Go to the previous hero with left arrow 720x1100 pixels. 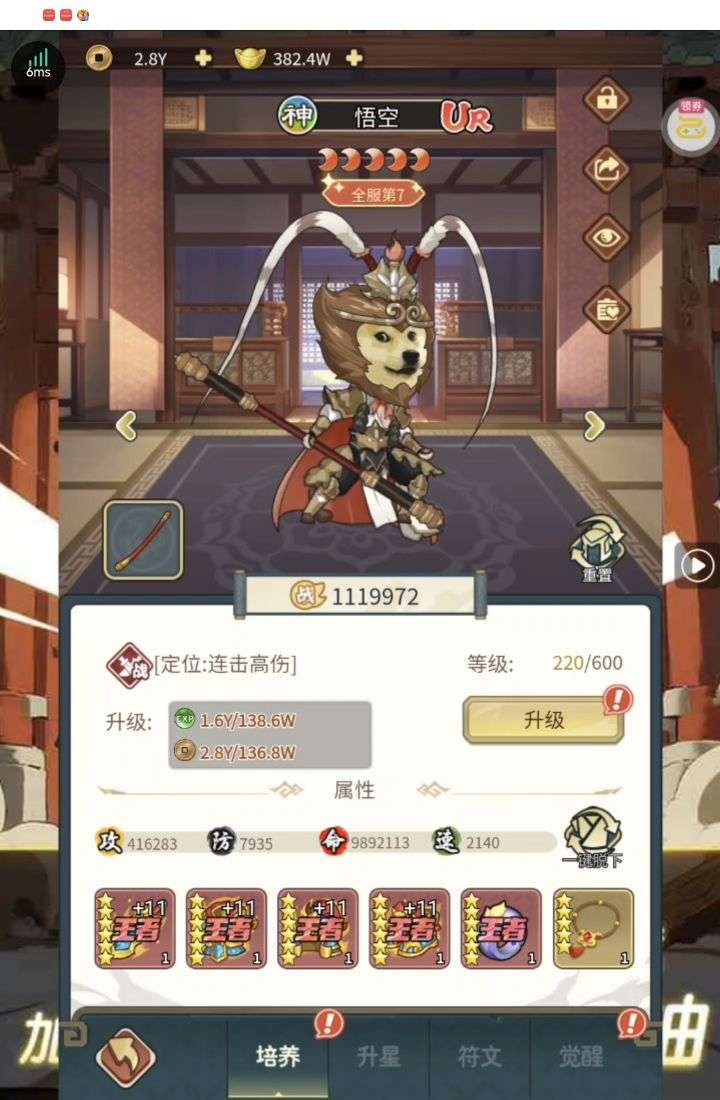pos(126,425)
